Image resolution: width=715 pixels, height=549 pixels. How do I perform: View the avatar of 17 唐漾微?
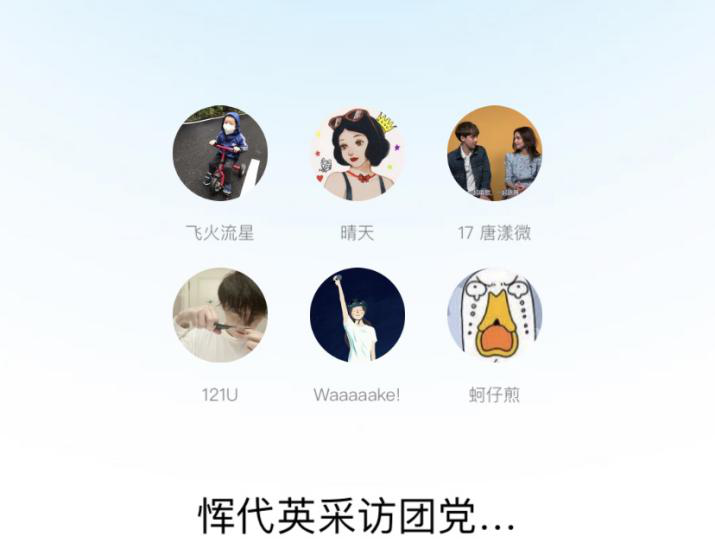pyautogui.click(x=494, y=153)
